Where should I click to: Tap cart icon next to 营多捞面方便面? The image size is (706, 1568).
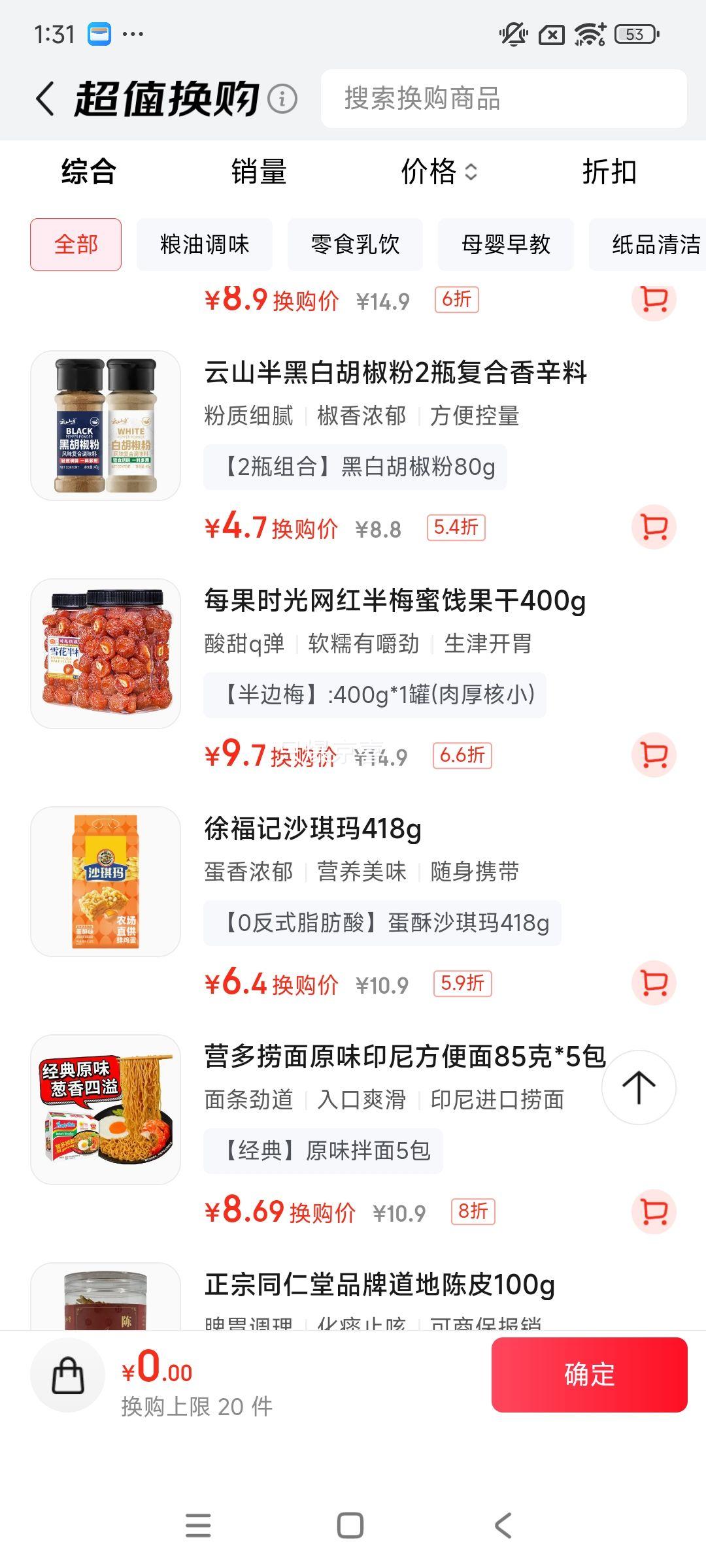653,1212
